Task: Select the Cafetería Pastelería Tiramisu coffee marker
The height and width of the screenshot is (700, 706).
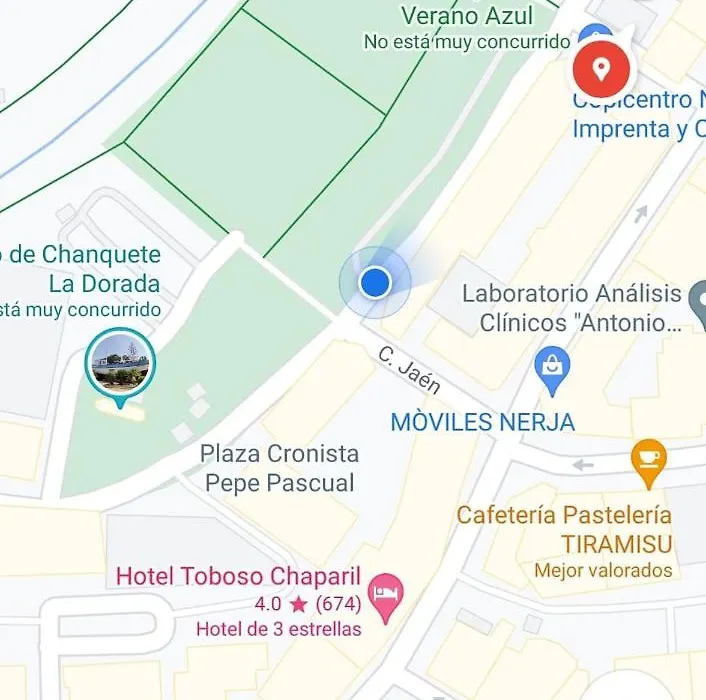Action: pyautogui.click(x=649, y=459)
